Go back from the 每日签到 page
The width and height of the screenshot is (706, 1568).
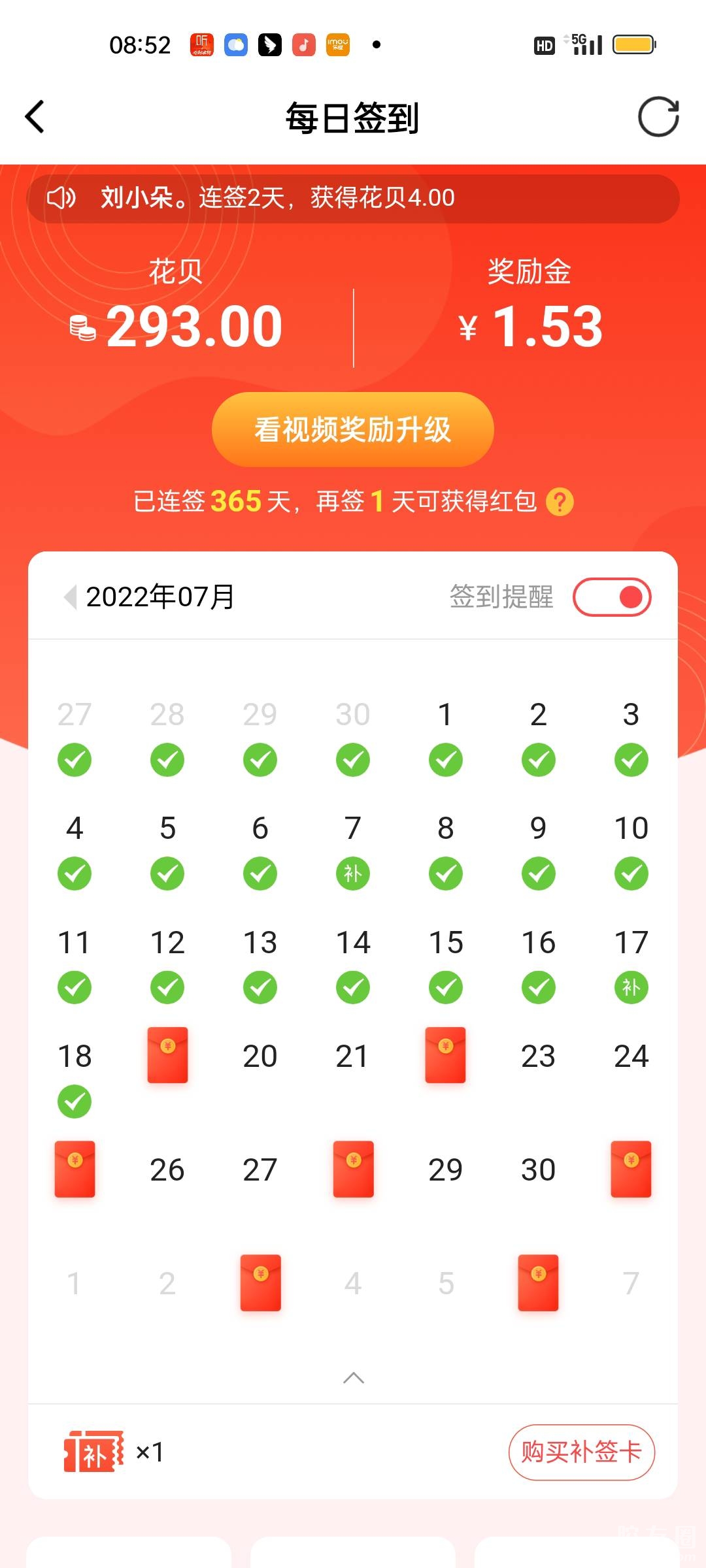point(35,118)
